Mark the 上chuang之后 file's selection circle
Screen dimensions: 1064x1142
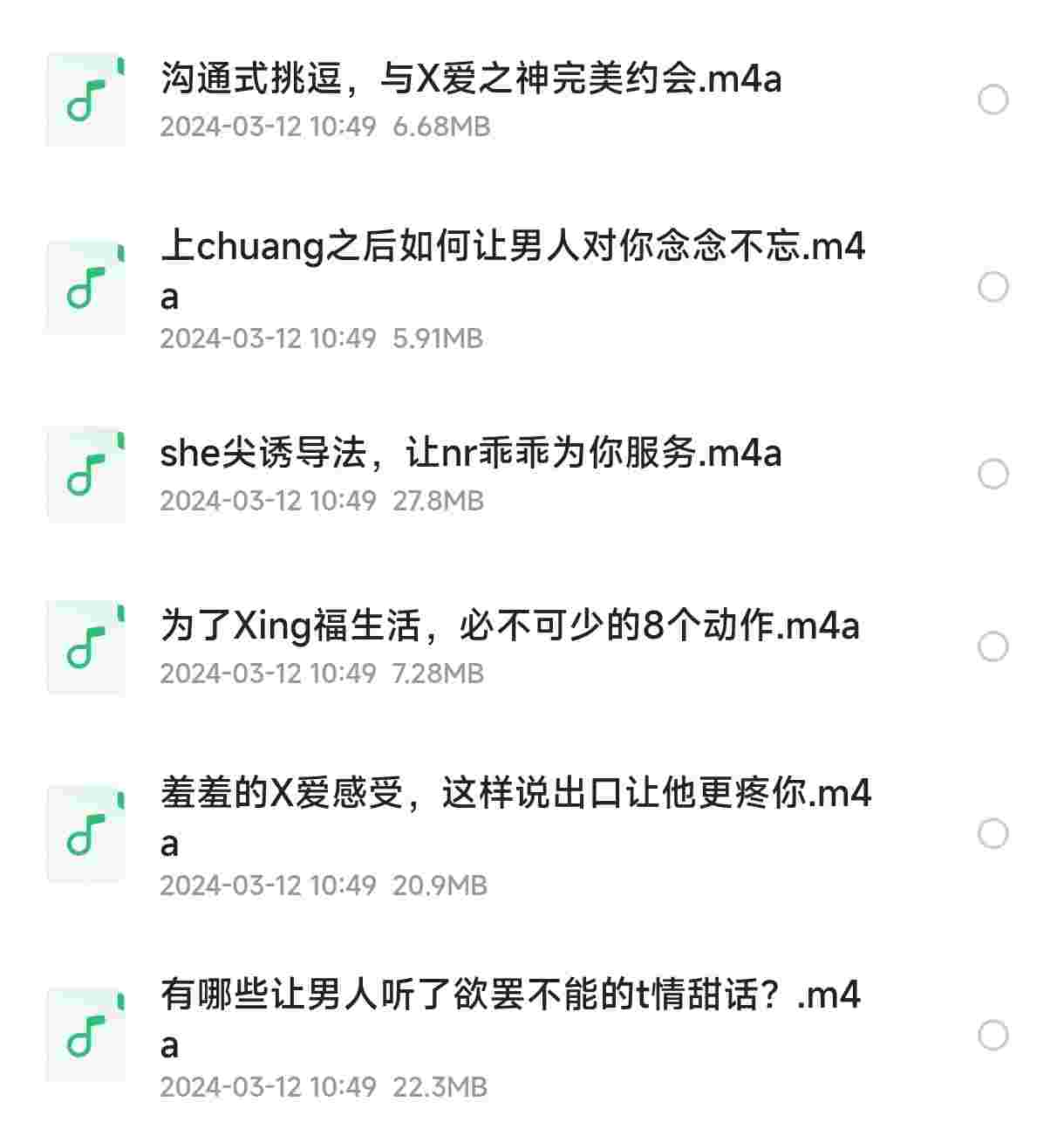coord(992,286)
